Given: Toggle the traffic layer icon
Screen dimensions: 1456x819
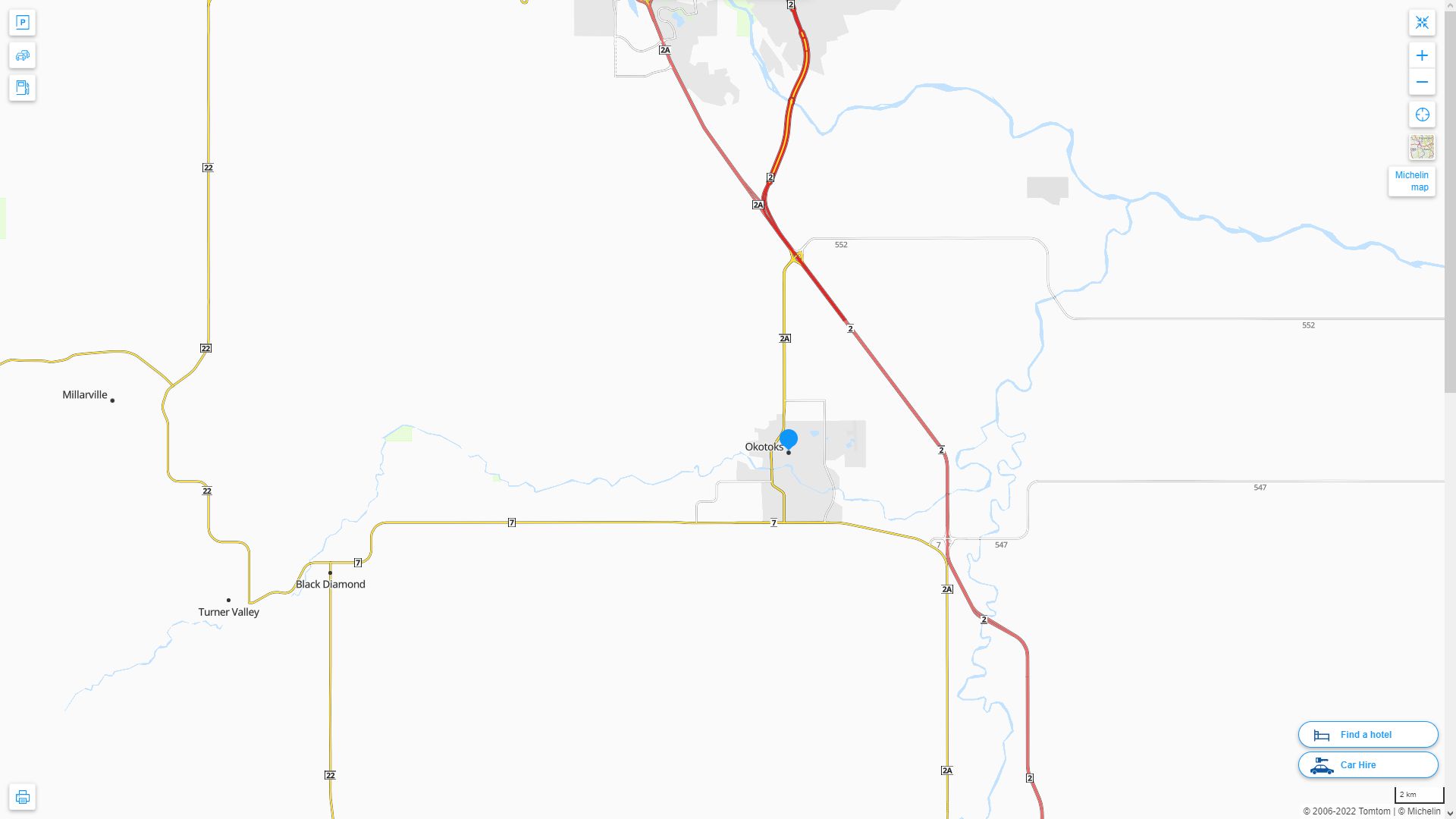Looking at the screenshot, I should pos(22,55).
